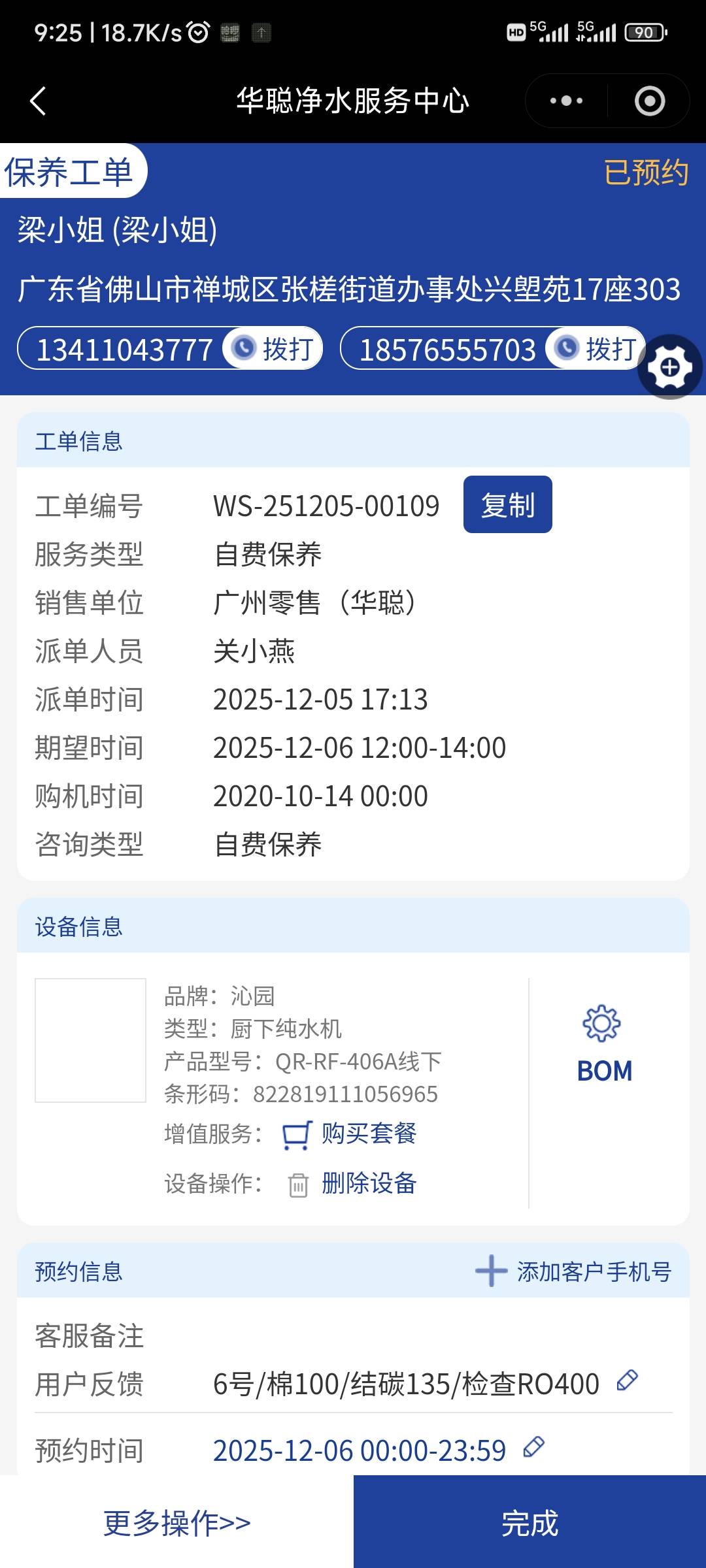Call the number 18576555703
Image resolution: width=706 pixels, height=1568 pixels.
596,348
